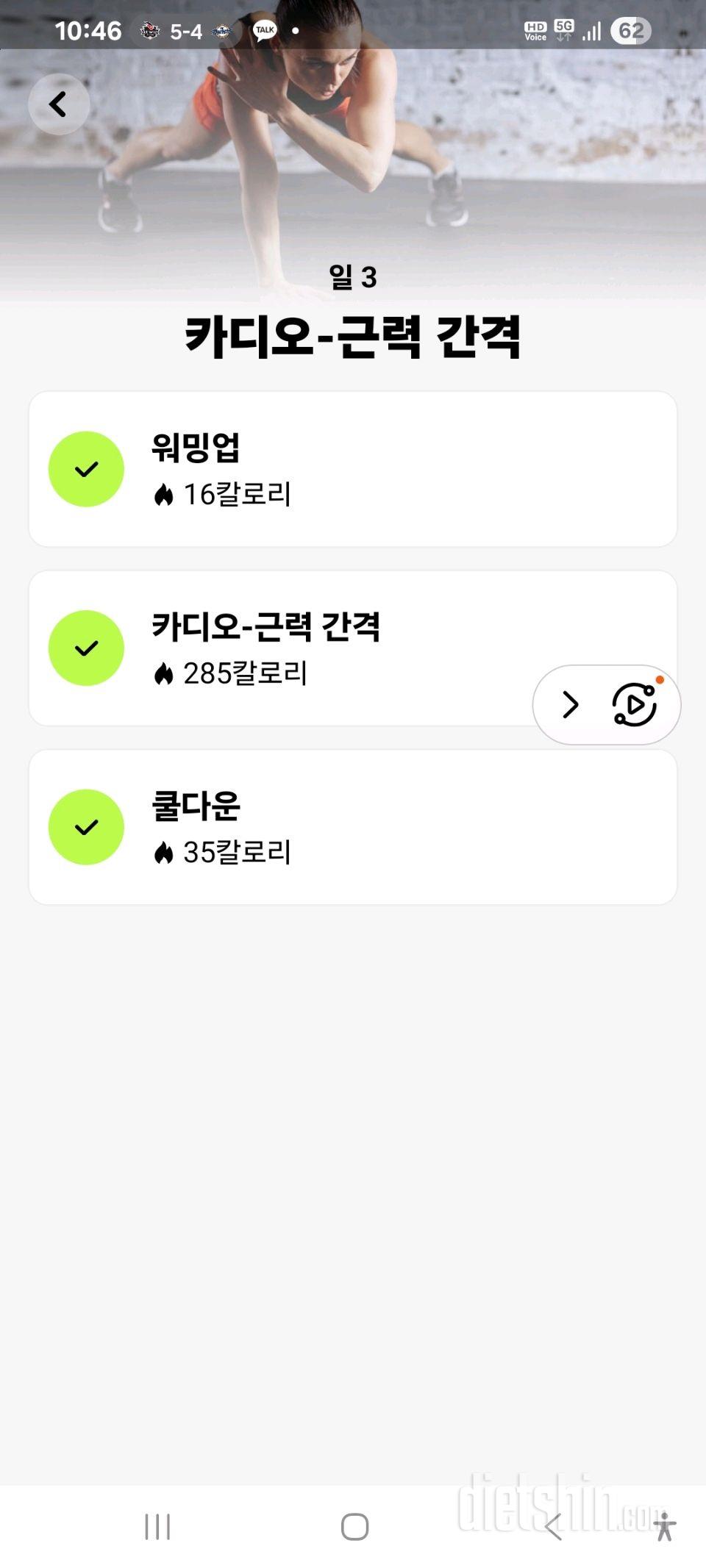Open the 워밍업 workout card
This screenshot has height=1568, width=706.
click(353, 469)
